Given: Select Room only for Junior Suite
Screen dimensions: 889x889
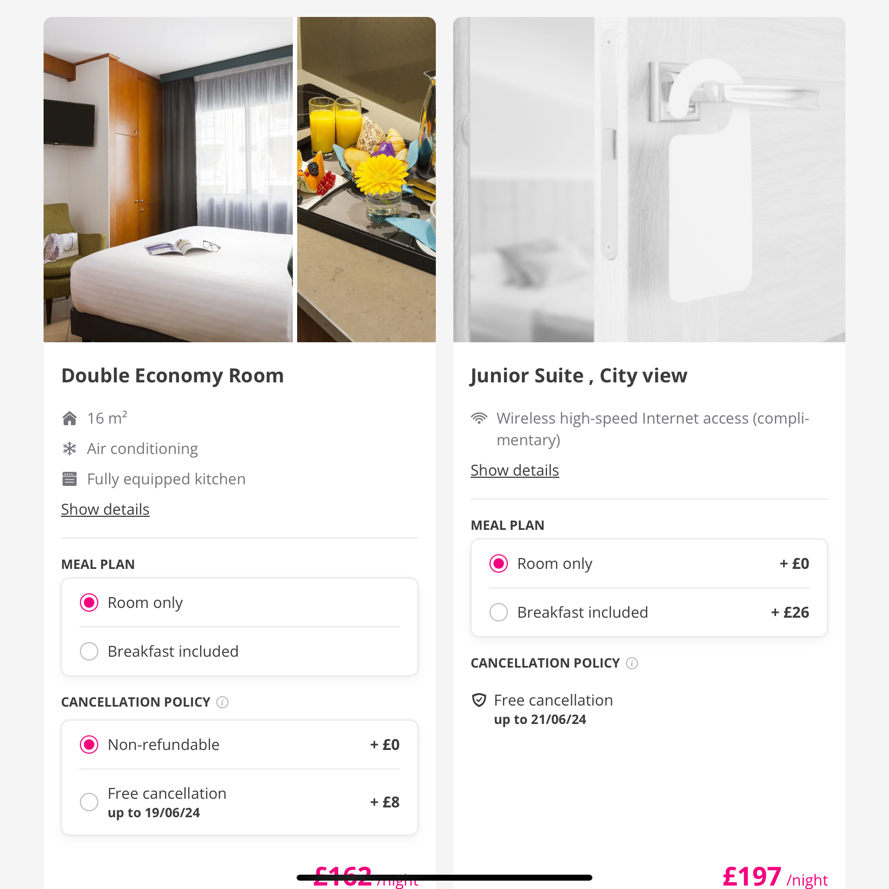Looking at the screenshot, I should pyautogui.click(x=498, y=564).
